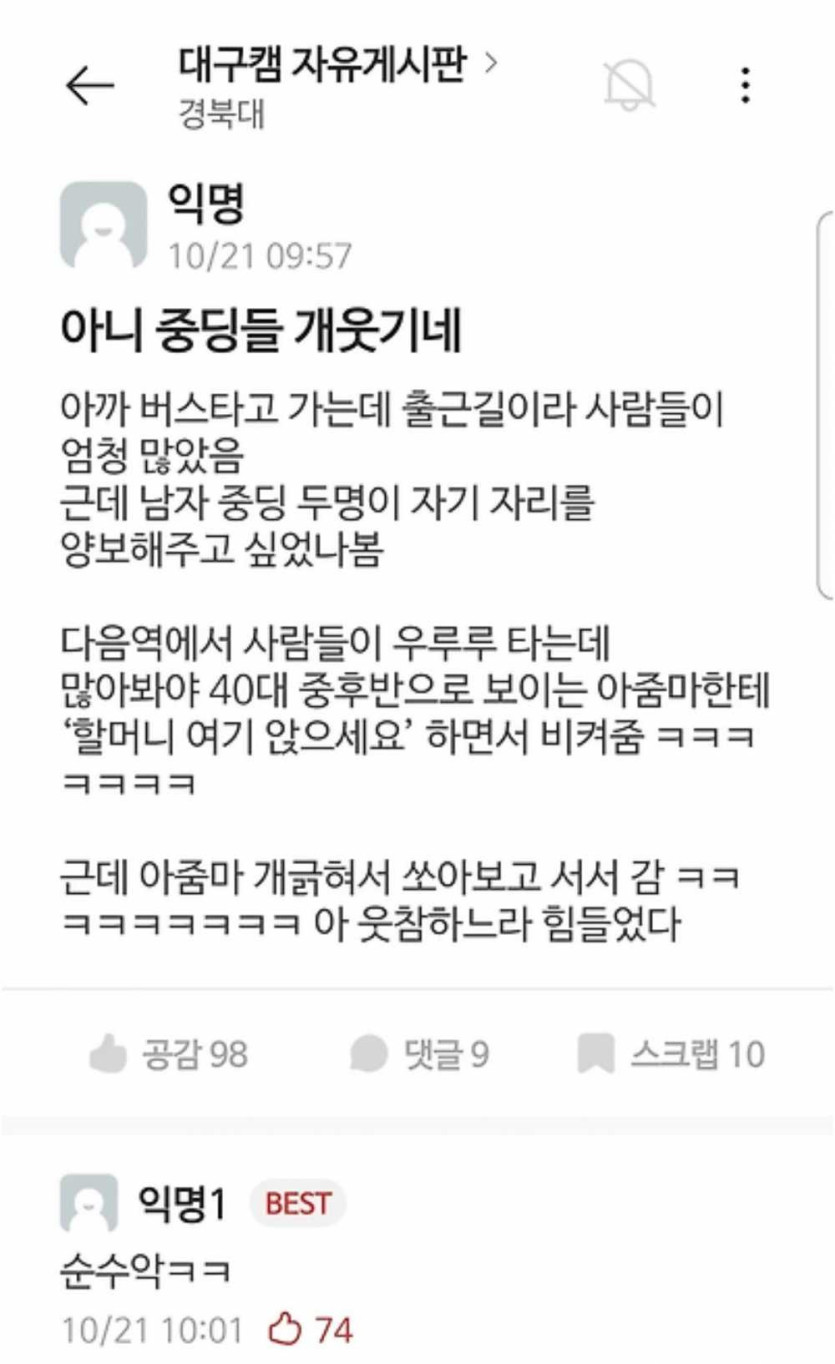Go back using the arrow icon

89,87
